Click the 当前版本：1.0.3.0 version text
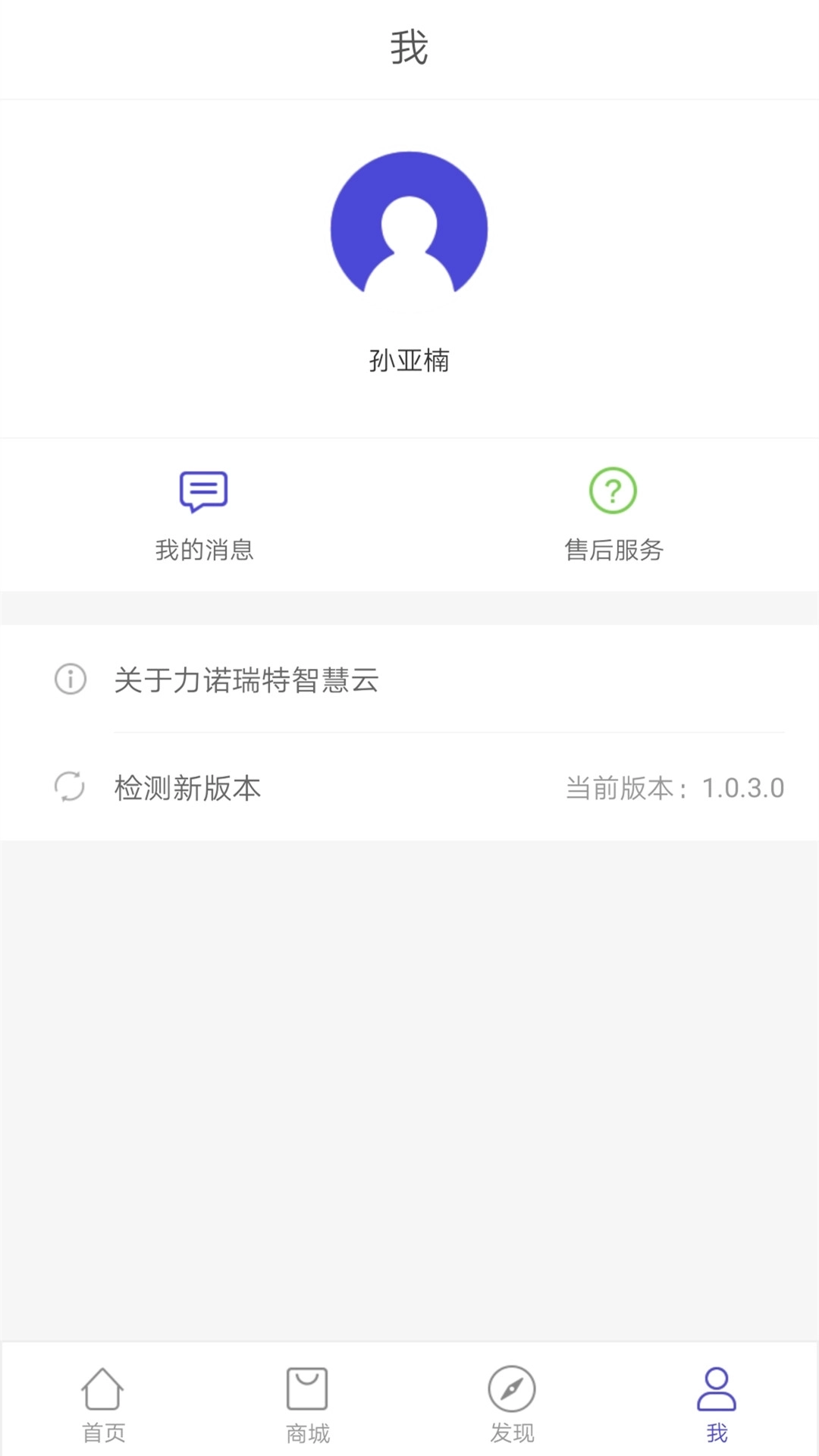Image resolution: width=819 pixels, height=1456 pixels. coord(675,789)
